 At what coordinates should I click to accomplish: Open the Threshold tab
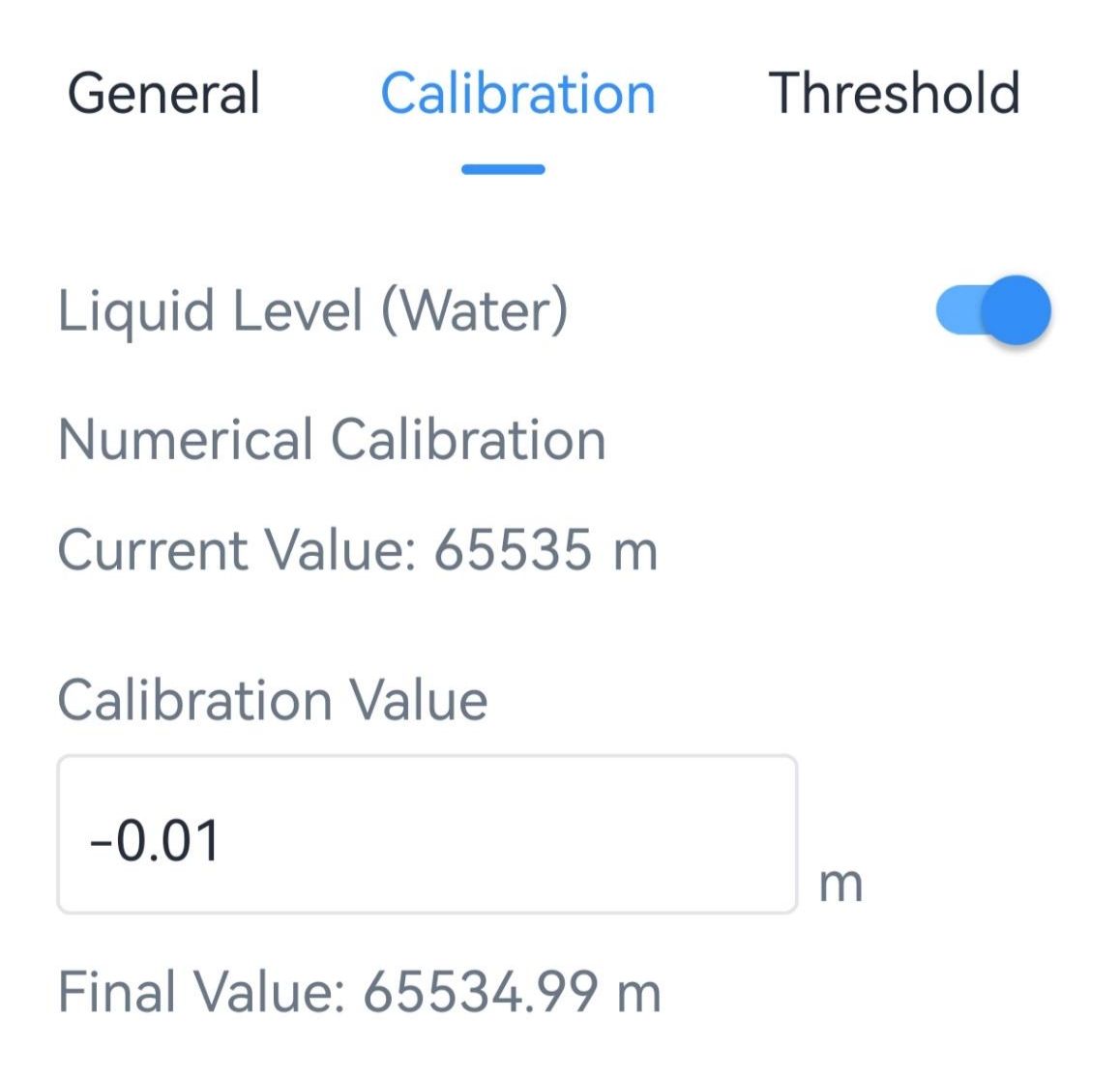pyautogui.click(x=894, y=94)
